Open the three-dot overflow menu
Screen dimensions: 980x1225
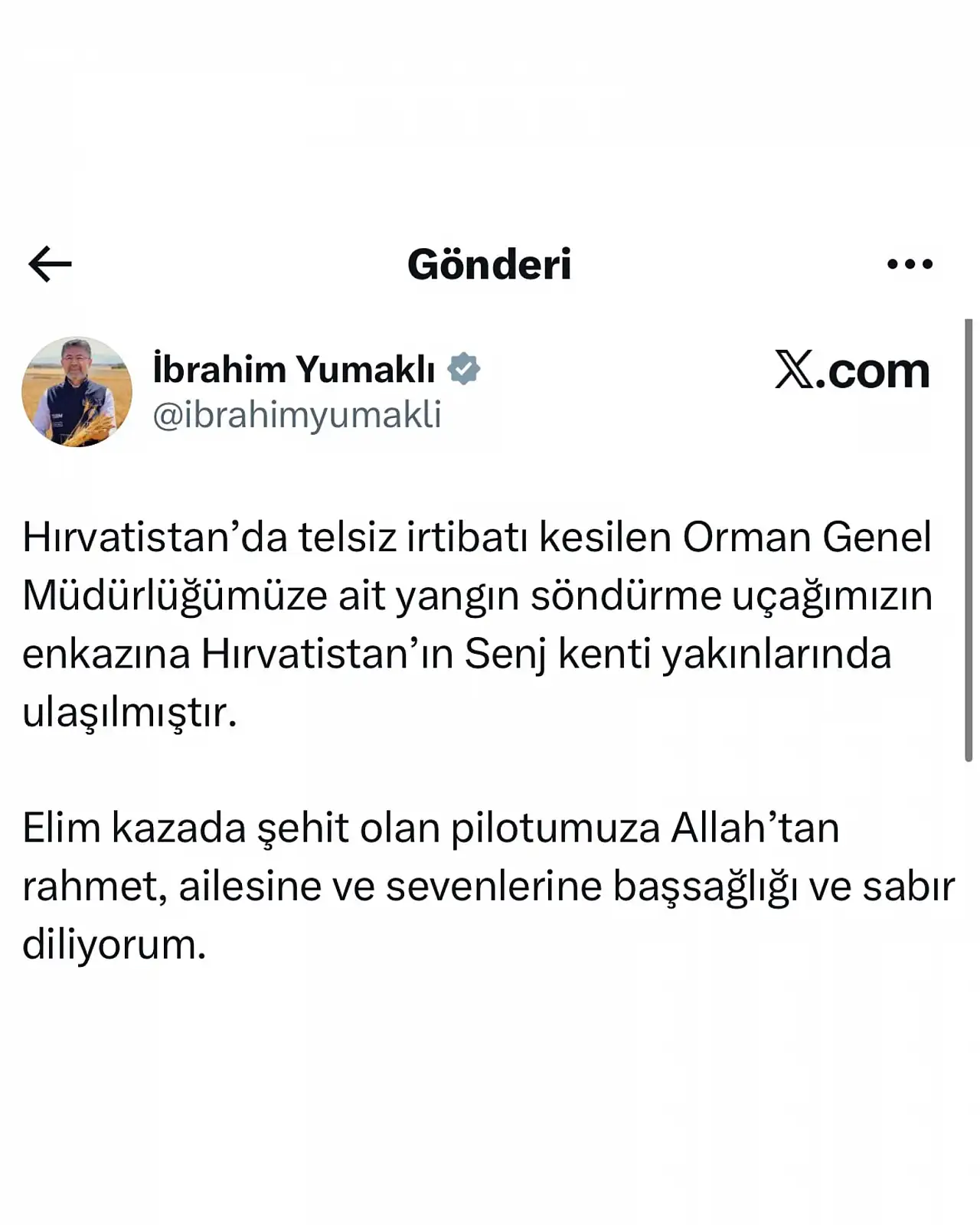click(910, 264)
